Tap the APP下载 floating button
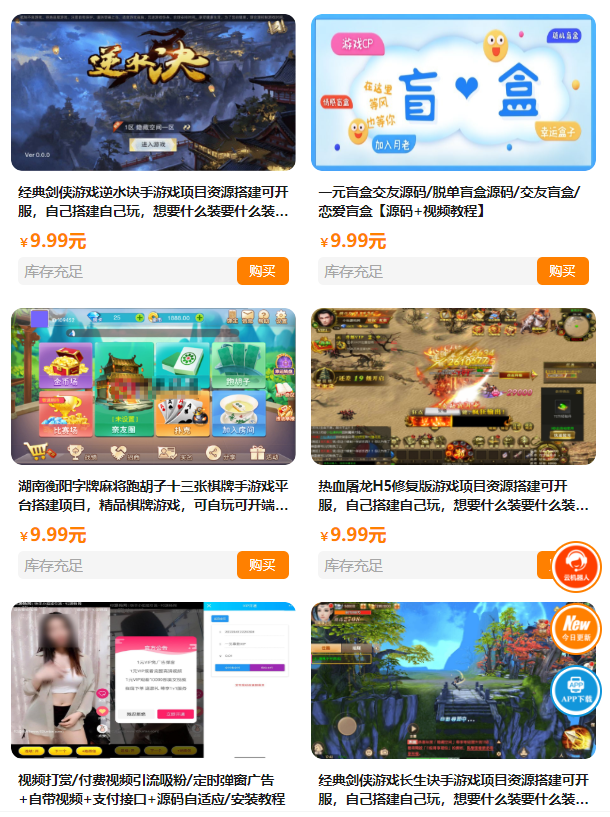 (576, 690)
